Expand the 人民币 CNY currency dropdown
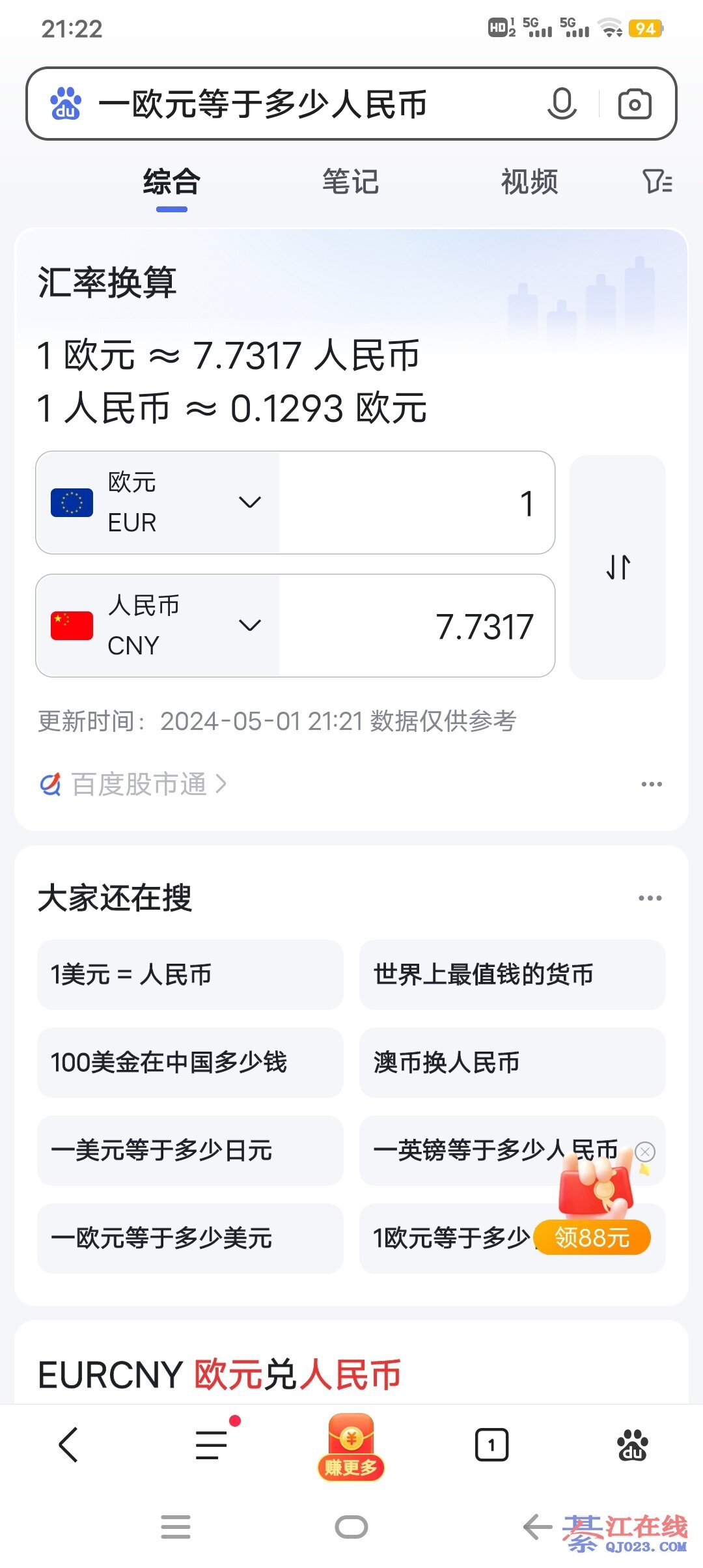The height and width of the screenshot is (1568, 703). click(249, 626)
